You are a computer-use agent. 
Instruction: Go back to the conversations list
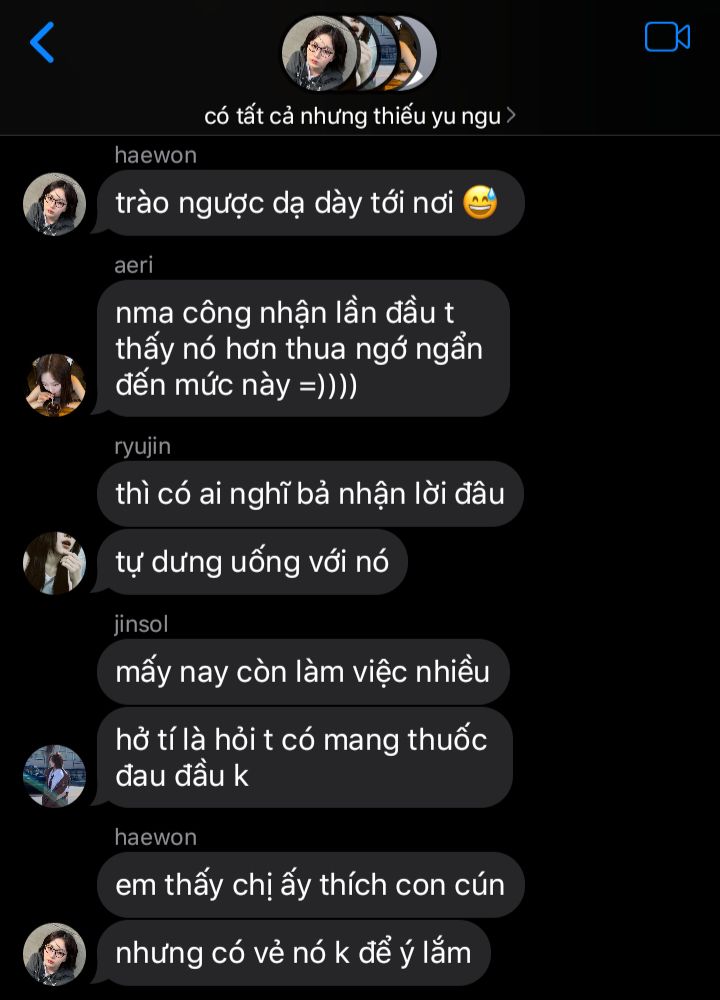[x=42, y=42]
